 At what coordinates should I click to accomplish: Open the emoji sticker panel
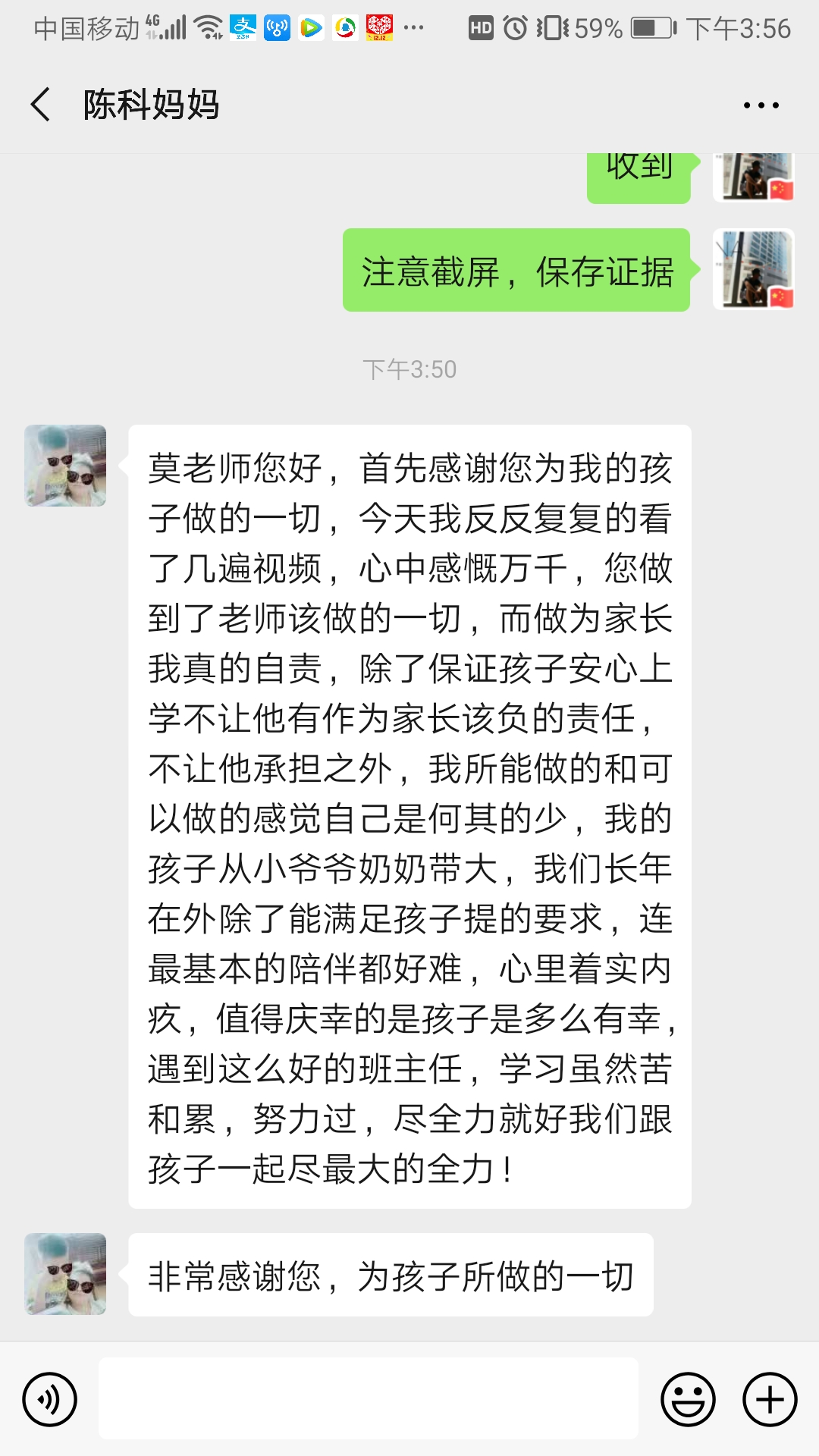(x=688, y=1399)
